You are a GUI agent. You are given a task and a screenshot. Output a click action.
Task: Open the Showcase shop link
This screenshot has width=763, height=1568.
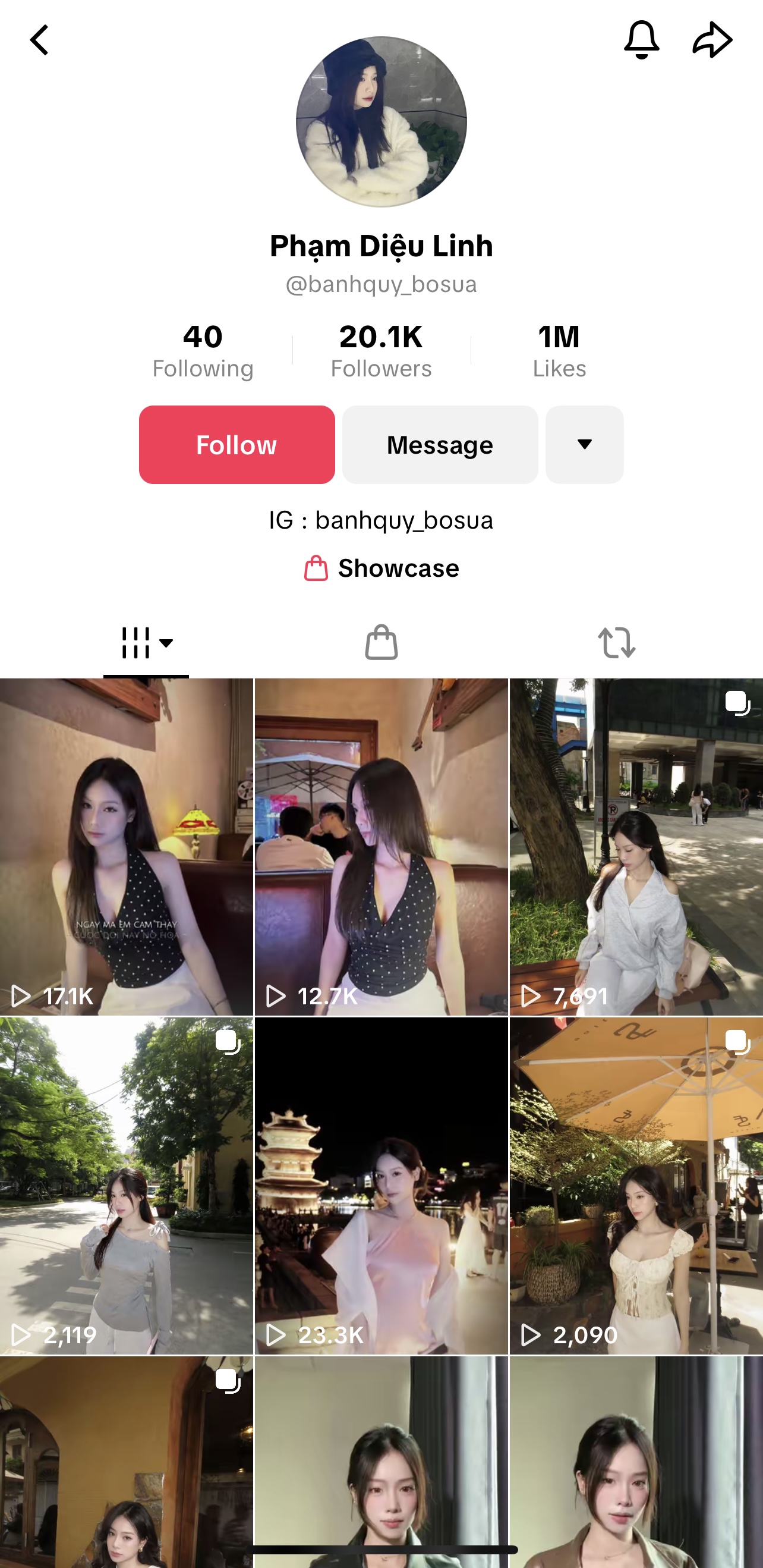pyautogui.click(x=382, y=568)
